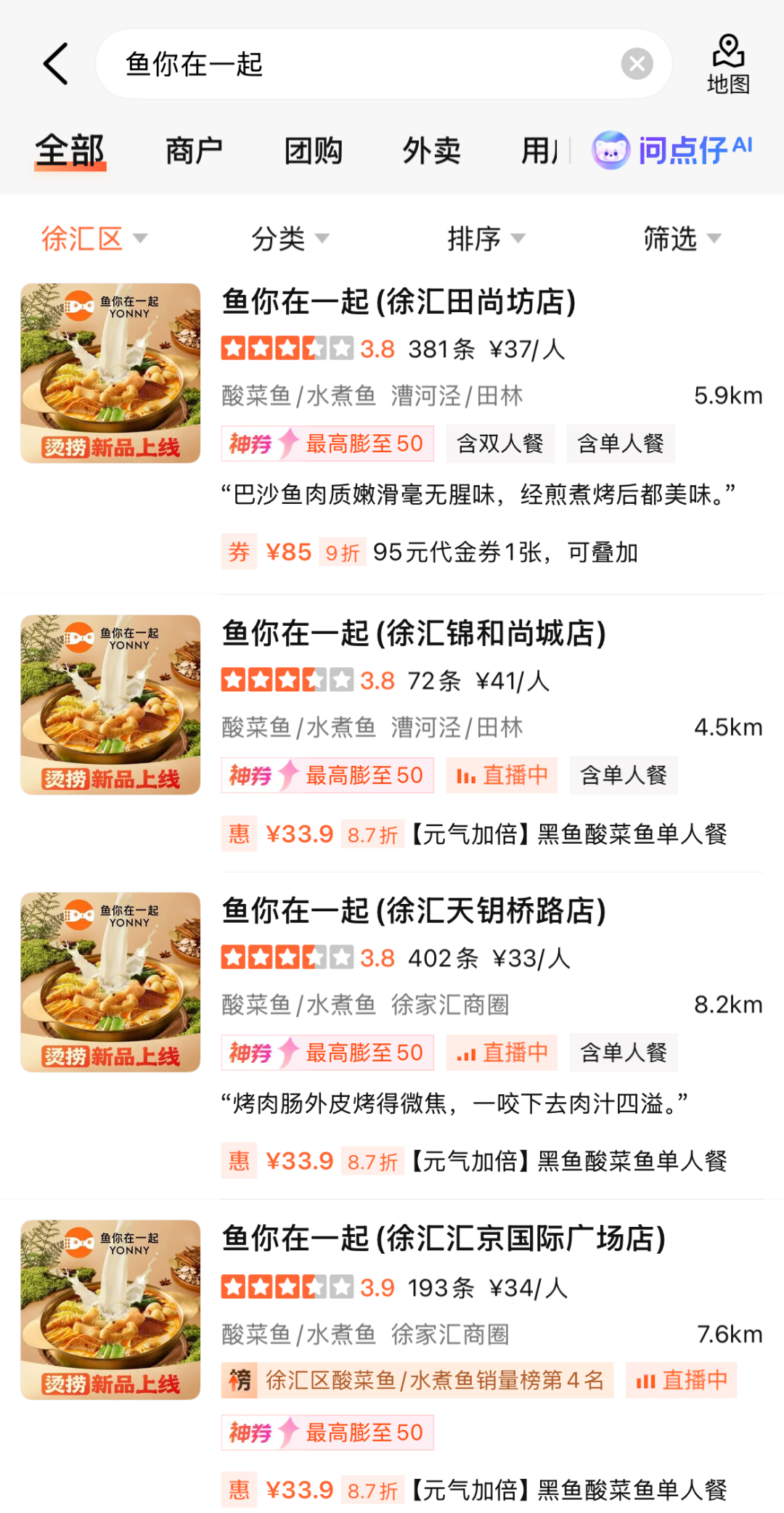Enable 含单人餐 tag on 天钥桥路店

pyautogui.click(x=623, y=1052)
